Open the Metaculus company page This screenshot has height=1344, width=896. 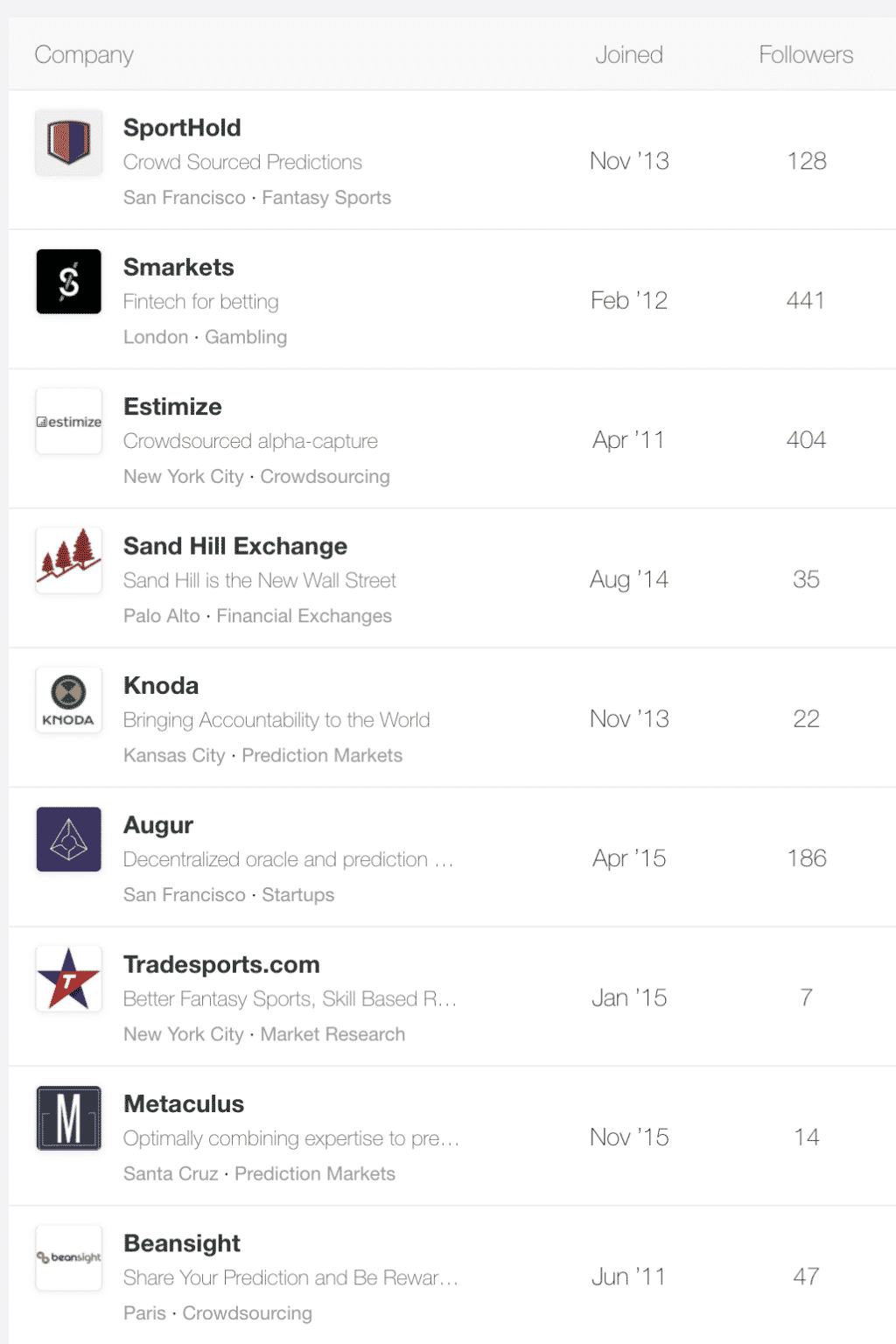coord(184,1103)
